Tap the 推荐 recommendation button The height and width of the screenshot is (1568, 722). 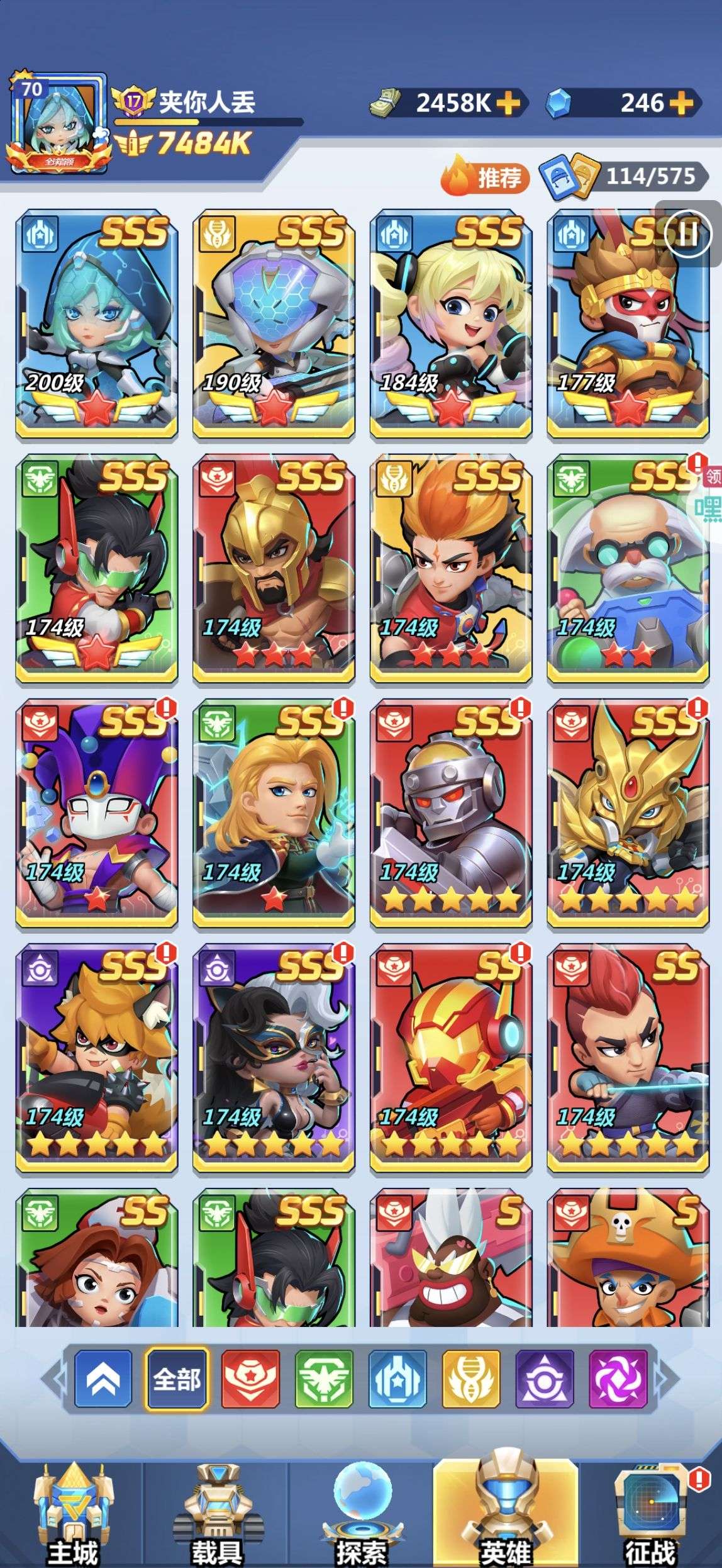(x=485, y=177)
